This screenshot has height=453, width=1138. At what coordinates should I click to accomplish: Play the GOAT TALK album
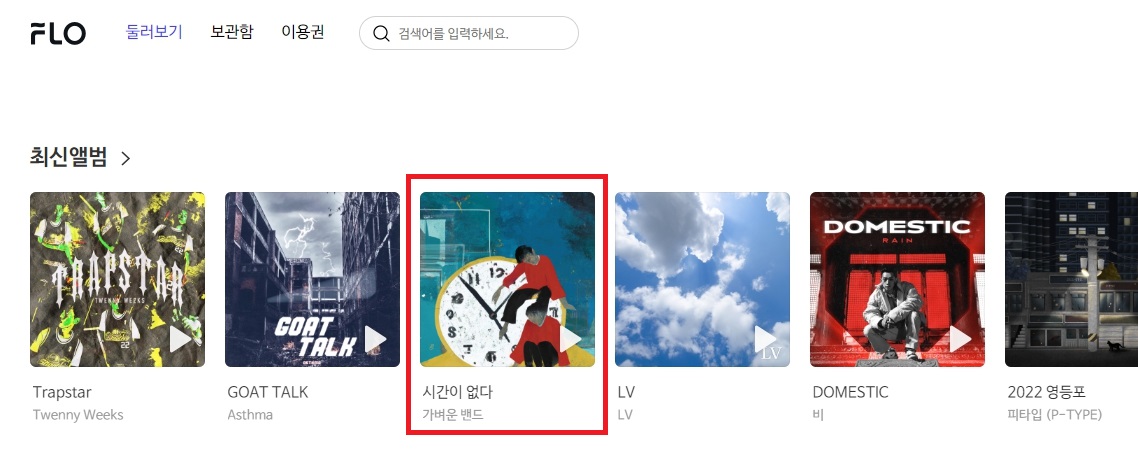375,339
